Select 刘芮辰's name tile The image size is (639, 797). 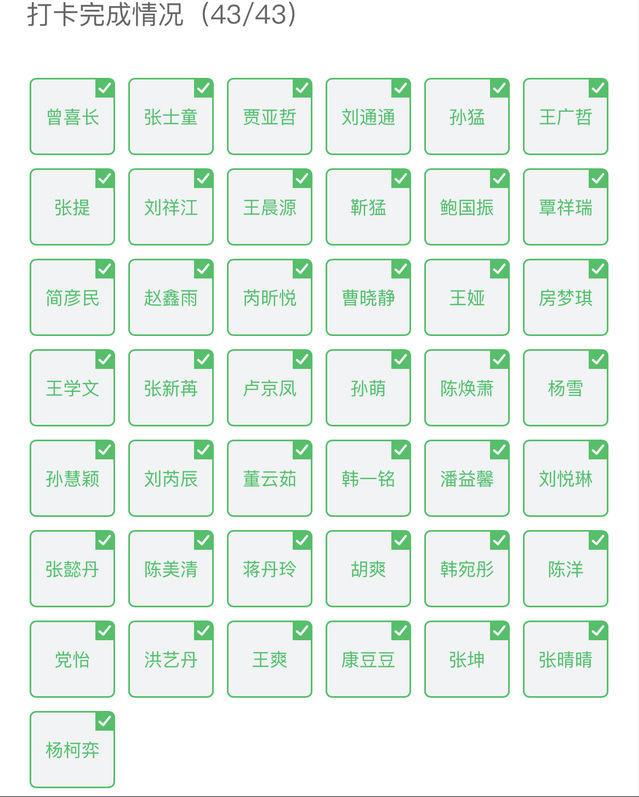tap(171, 479)
